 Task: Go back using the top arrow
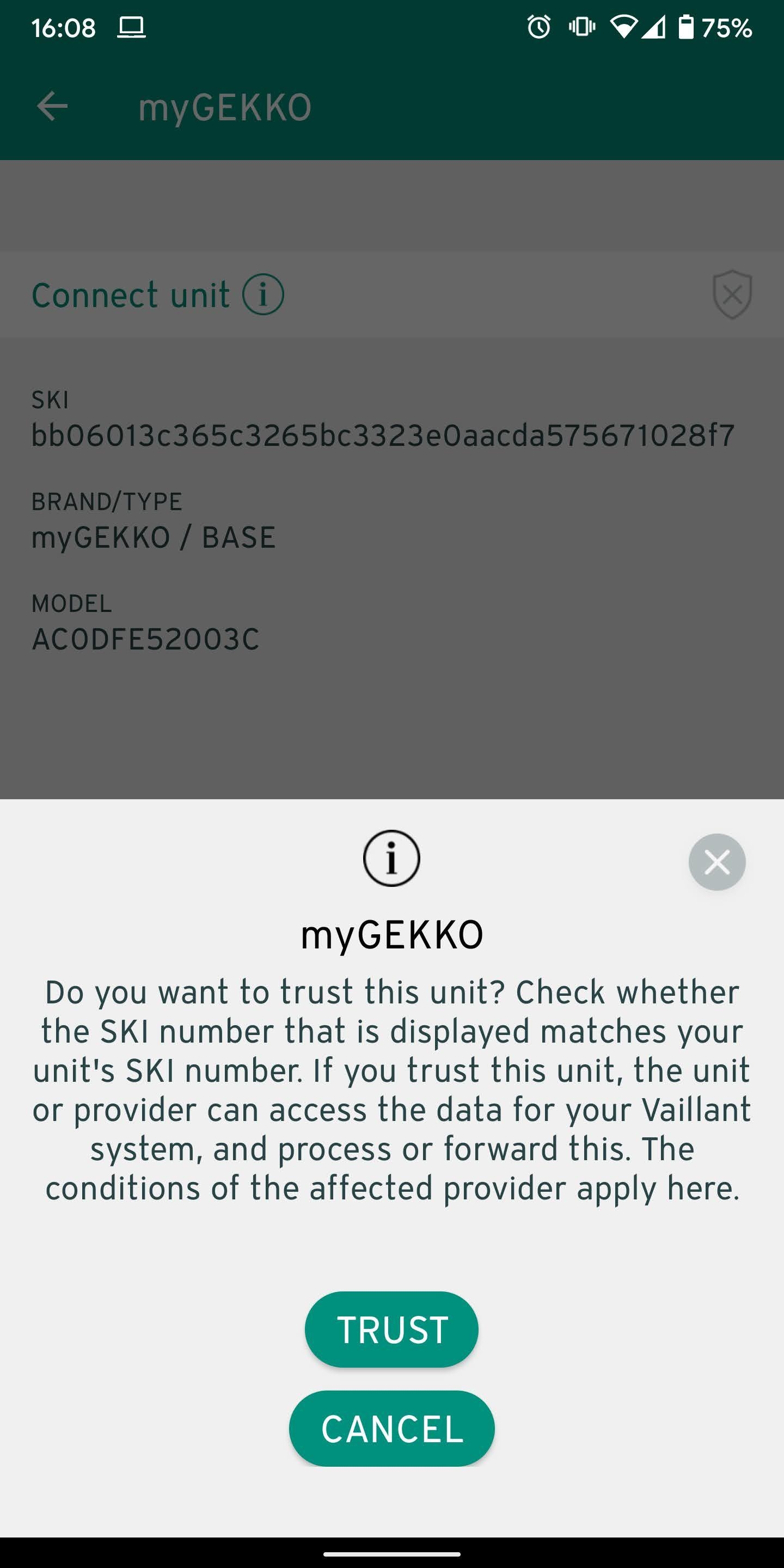[x=52, y=107]
